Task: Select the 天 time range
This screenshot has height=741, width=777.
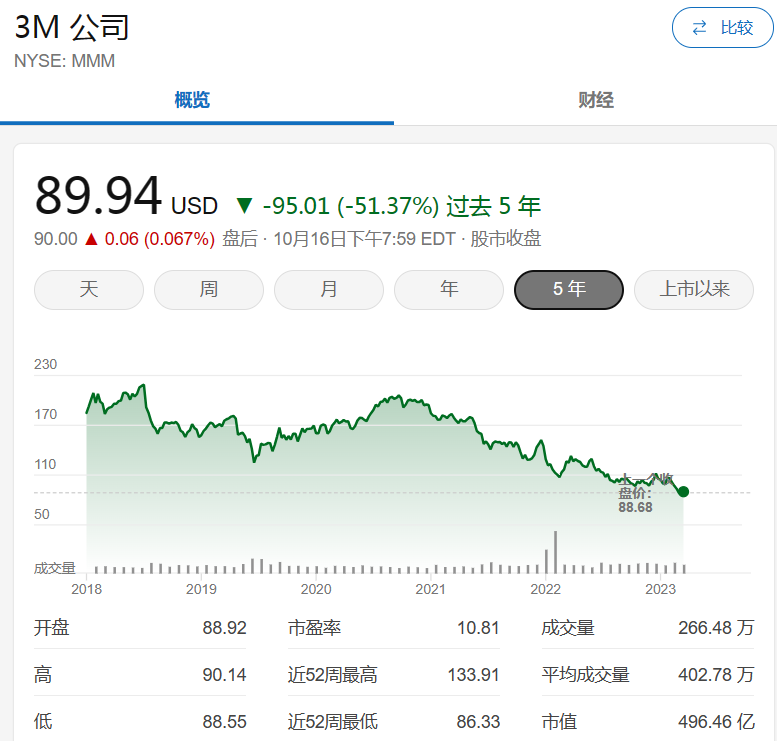Action: pyautogui.click(x=89, y=290)
